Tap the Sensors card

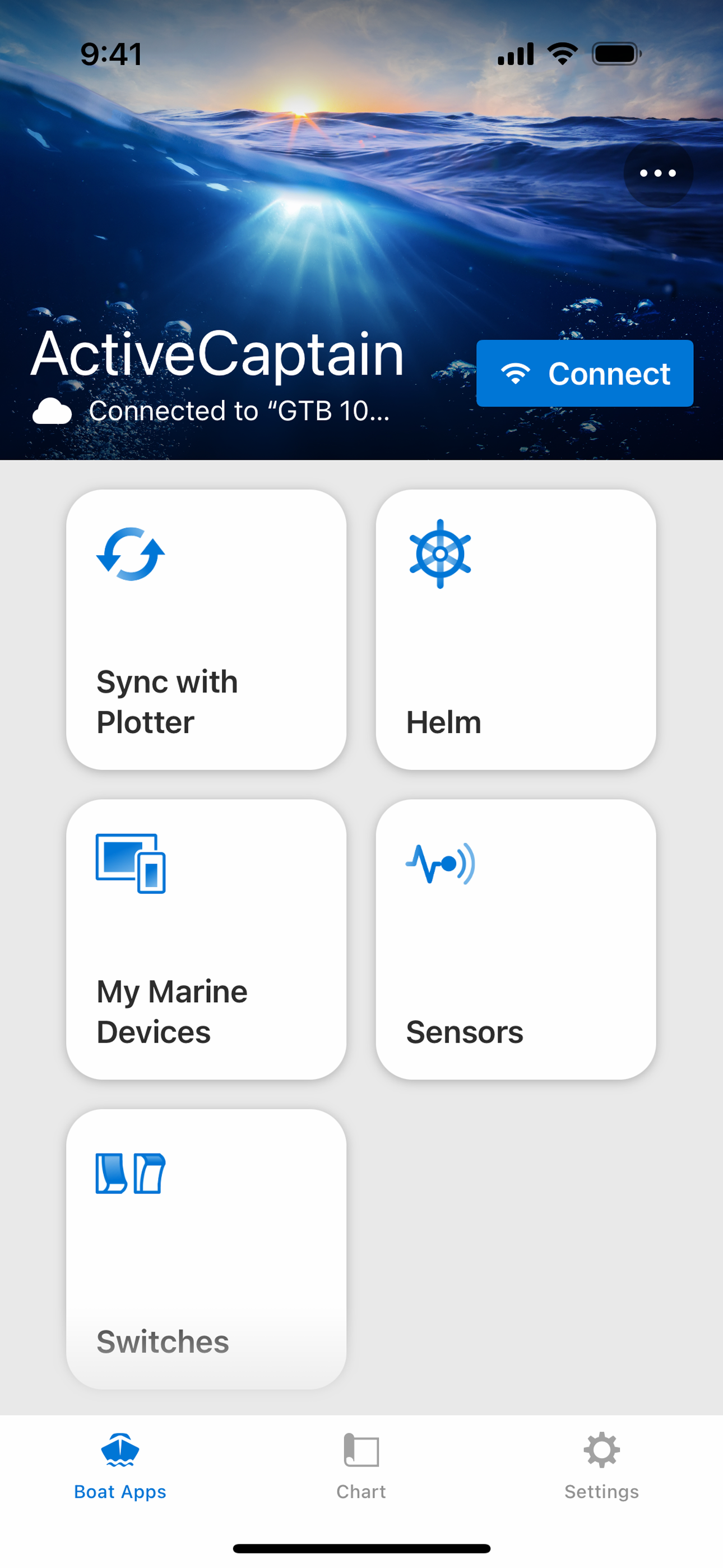tap(517, 940)
